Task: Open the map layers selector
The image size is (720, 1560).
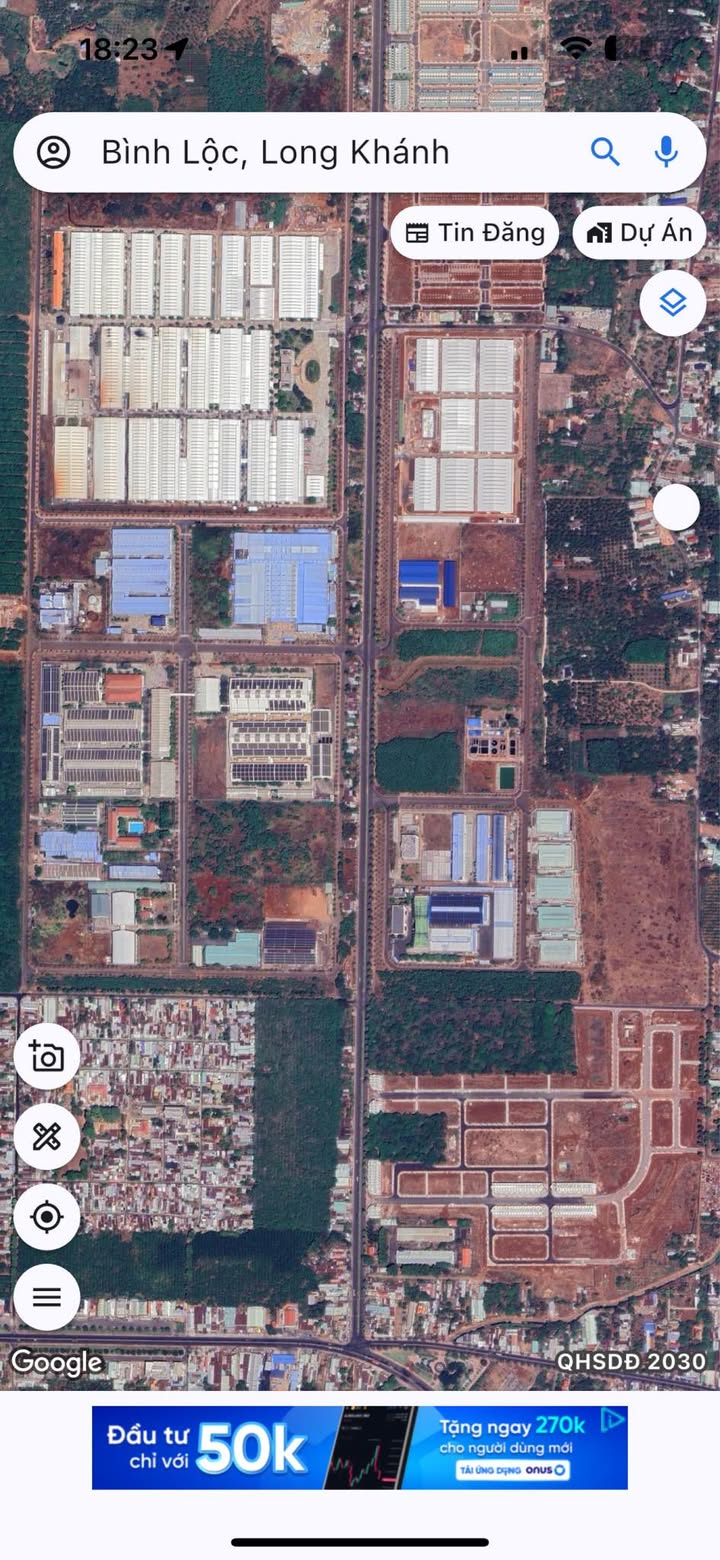Action: click(x=673, y=303)
